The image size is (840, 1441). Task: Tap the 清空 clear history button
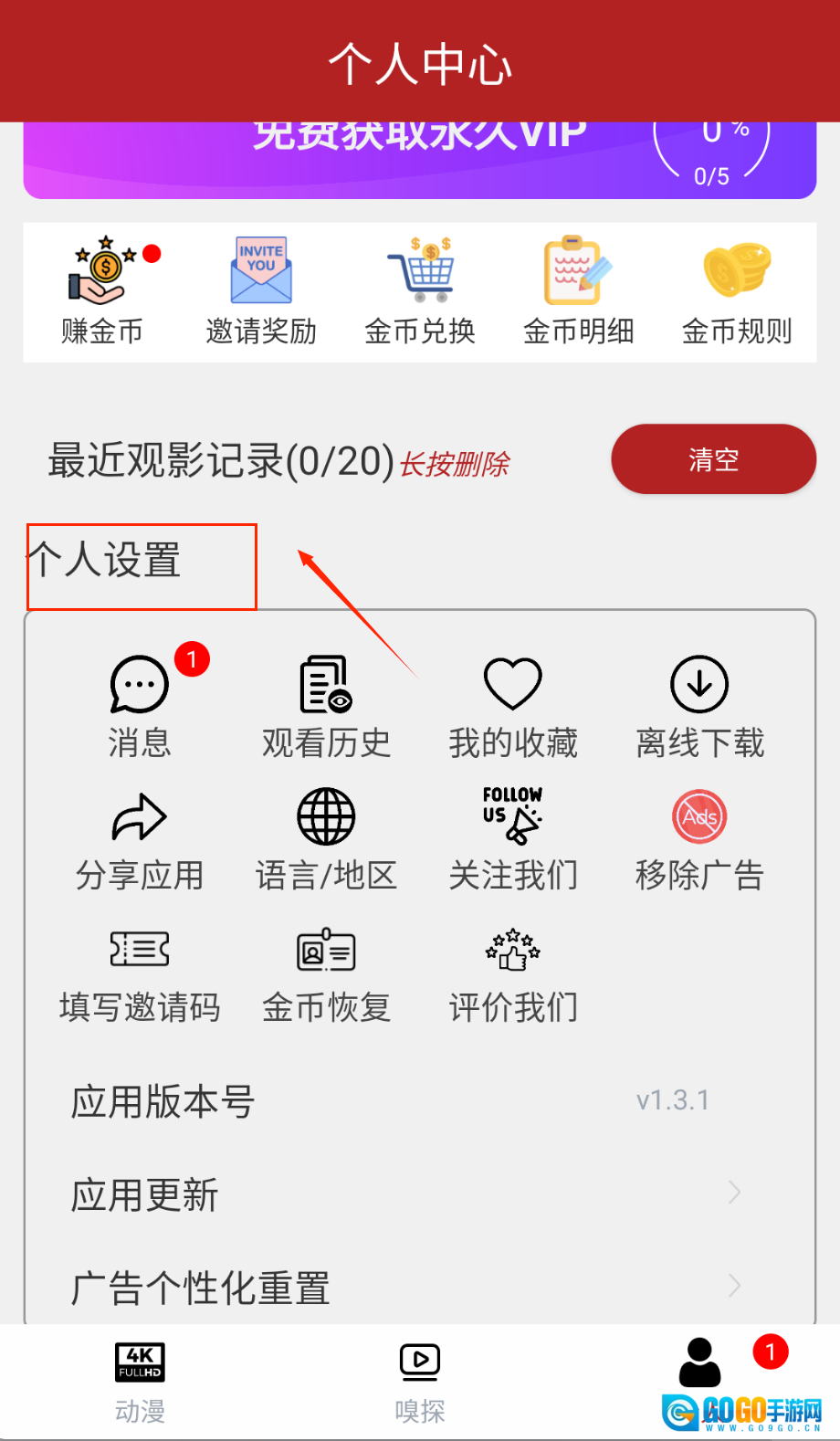pyautogui.click(x=713, y=459)
